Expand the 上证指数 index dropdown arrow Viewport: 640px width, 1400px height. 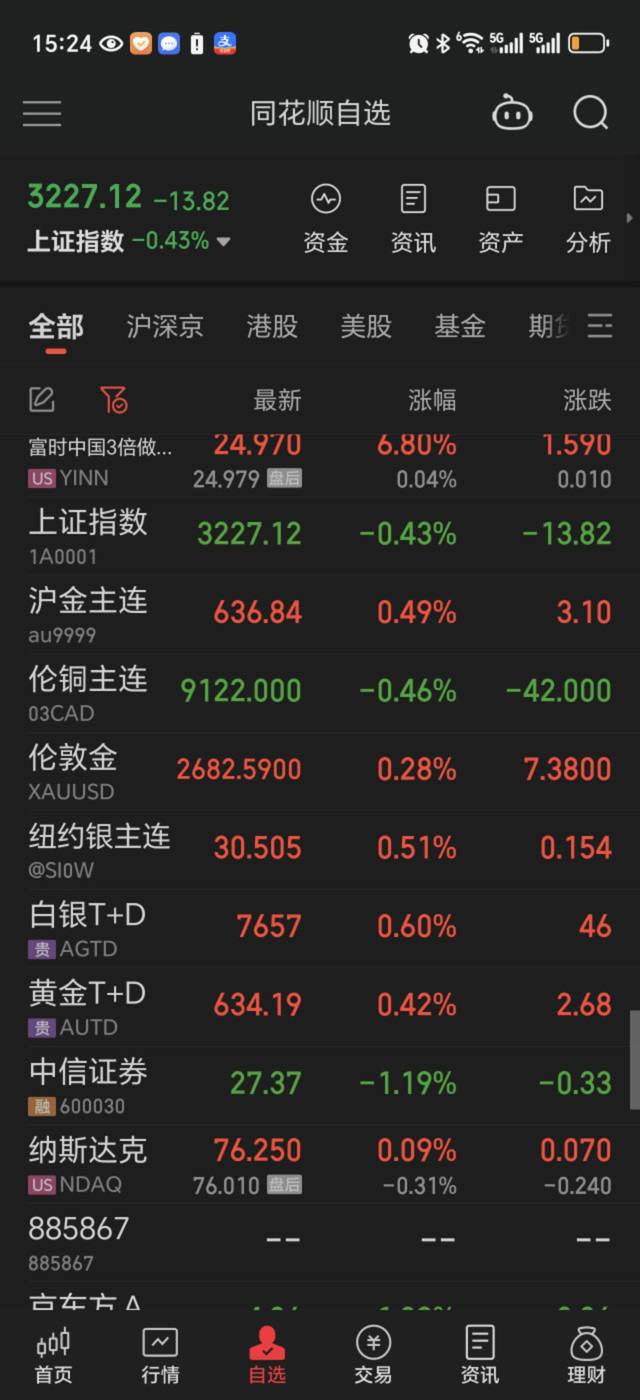[223, 242]
